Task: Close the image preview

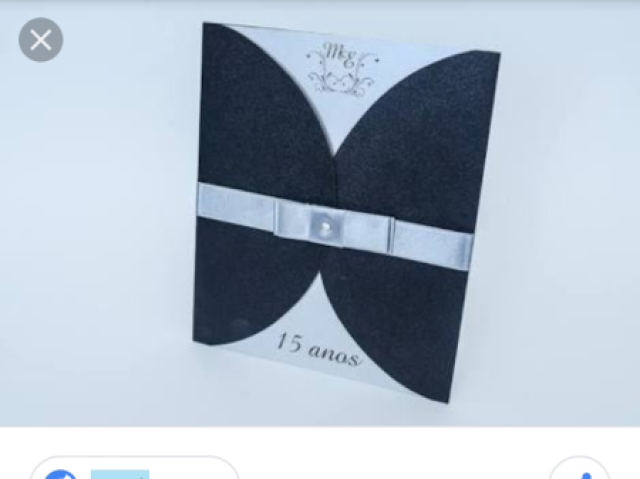Action: (x=40, y=40)
